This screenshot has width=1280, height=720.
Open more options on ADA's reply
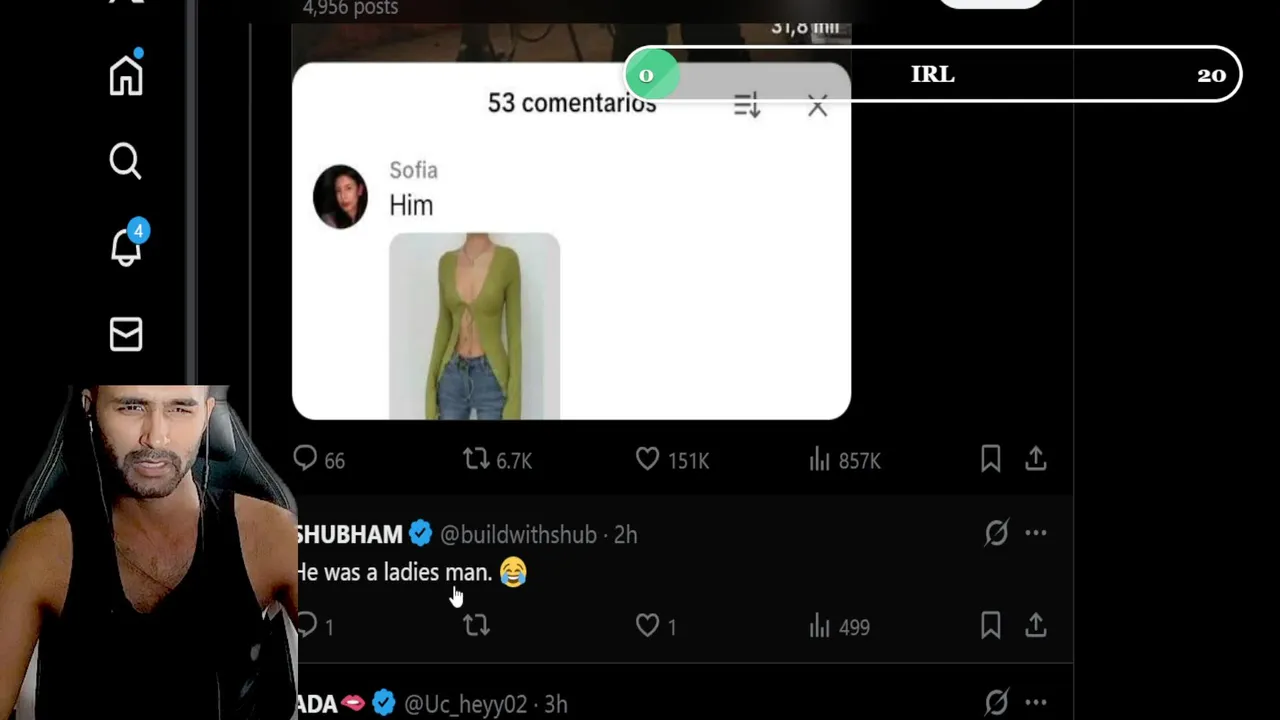click(x=1036, y=703)
